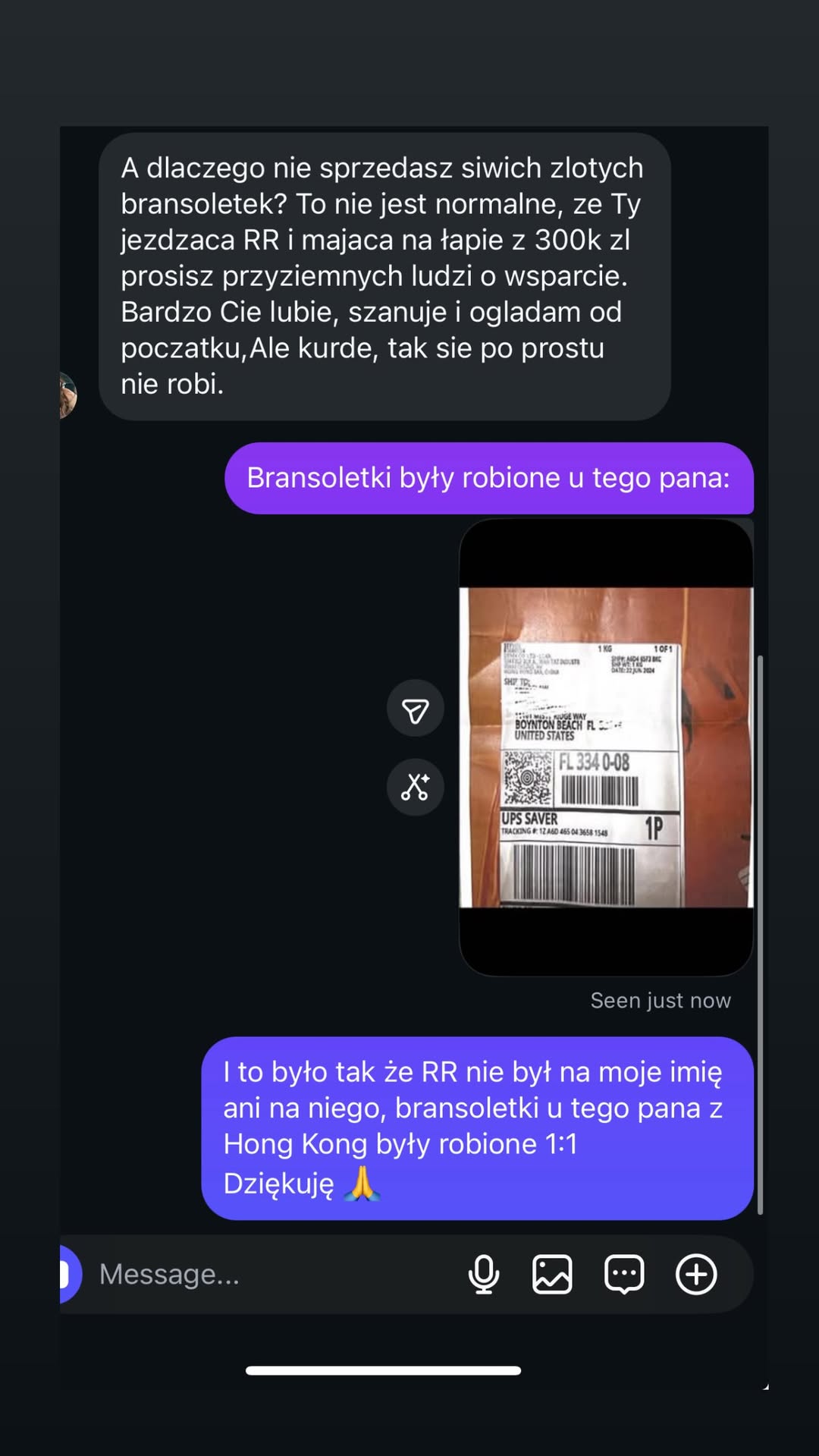The width and height of the screenshot is (819, 1456).
Task: Open the sticker and GIF bubble
Action: coord(624,1274)
